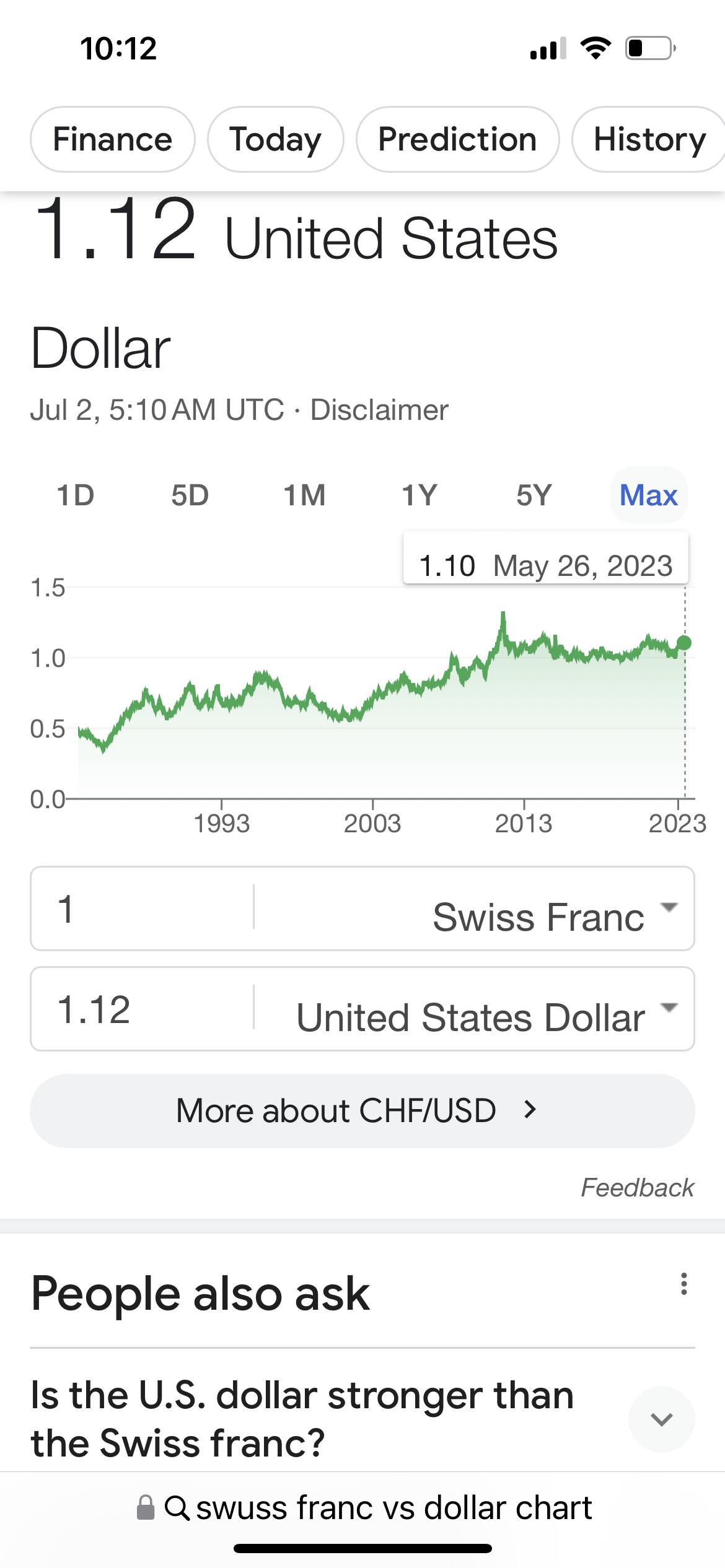The image size is (725, 1568).
Task: Expand the dollar stronger than franc question
Action: click(362, 1419)
